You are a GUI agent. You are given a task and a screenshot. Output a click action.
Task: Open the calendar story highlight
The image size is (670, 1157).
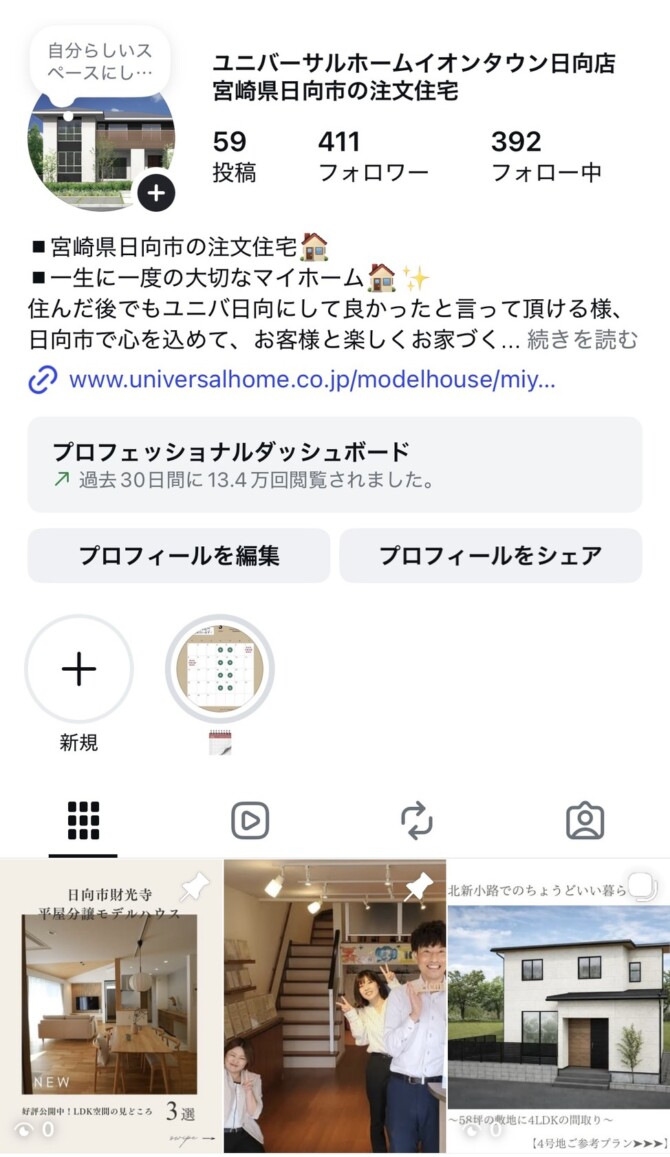[219, 669]
